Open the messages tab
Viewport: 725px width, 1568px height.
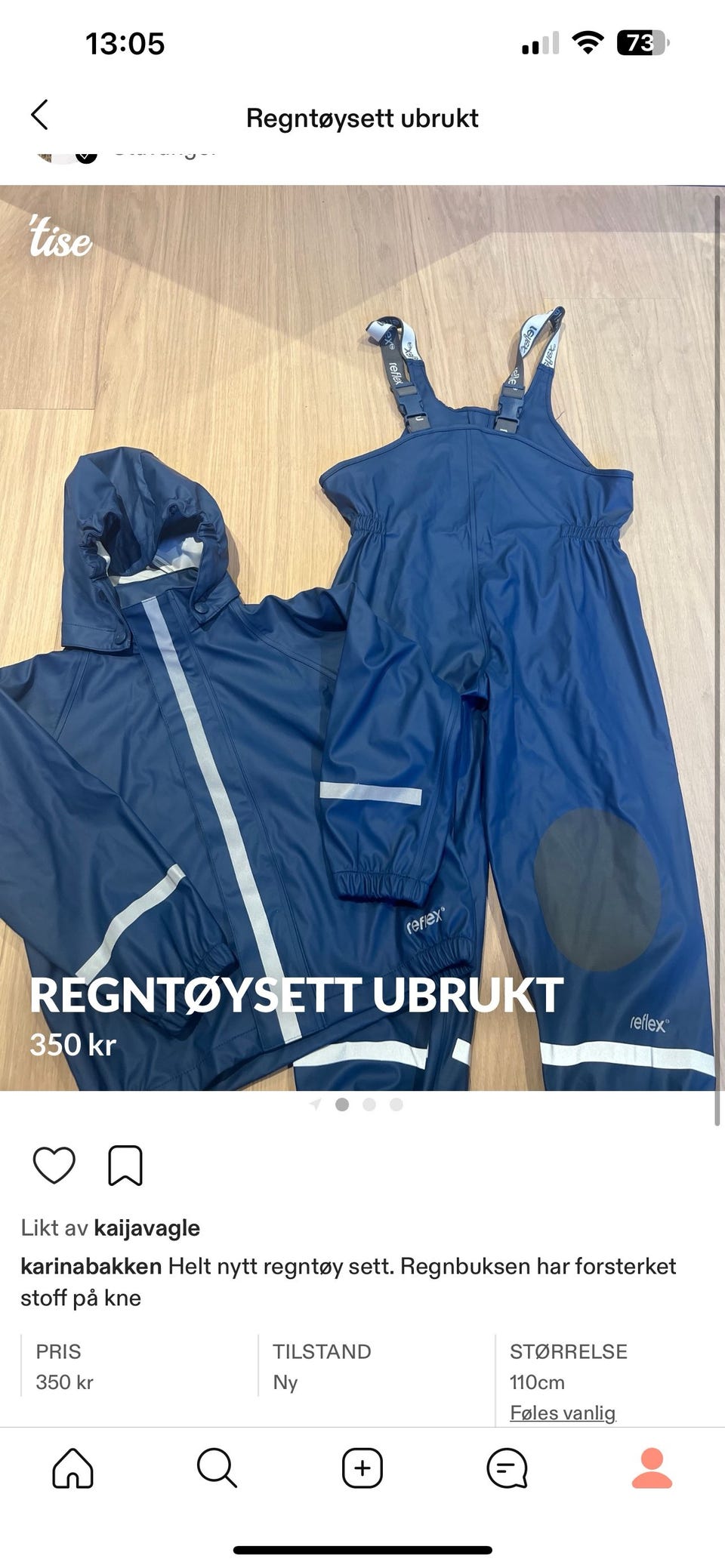507,1468
